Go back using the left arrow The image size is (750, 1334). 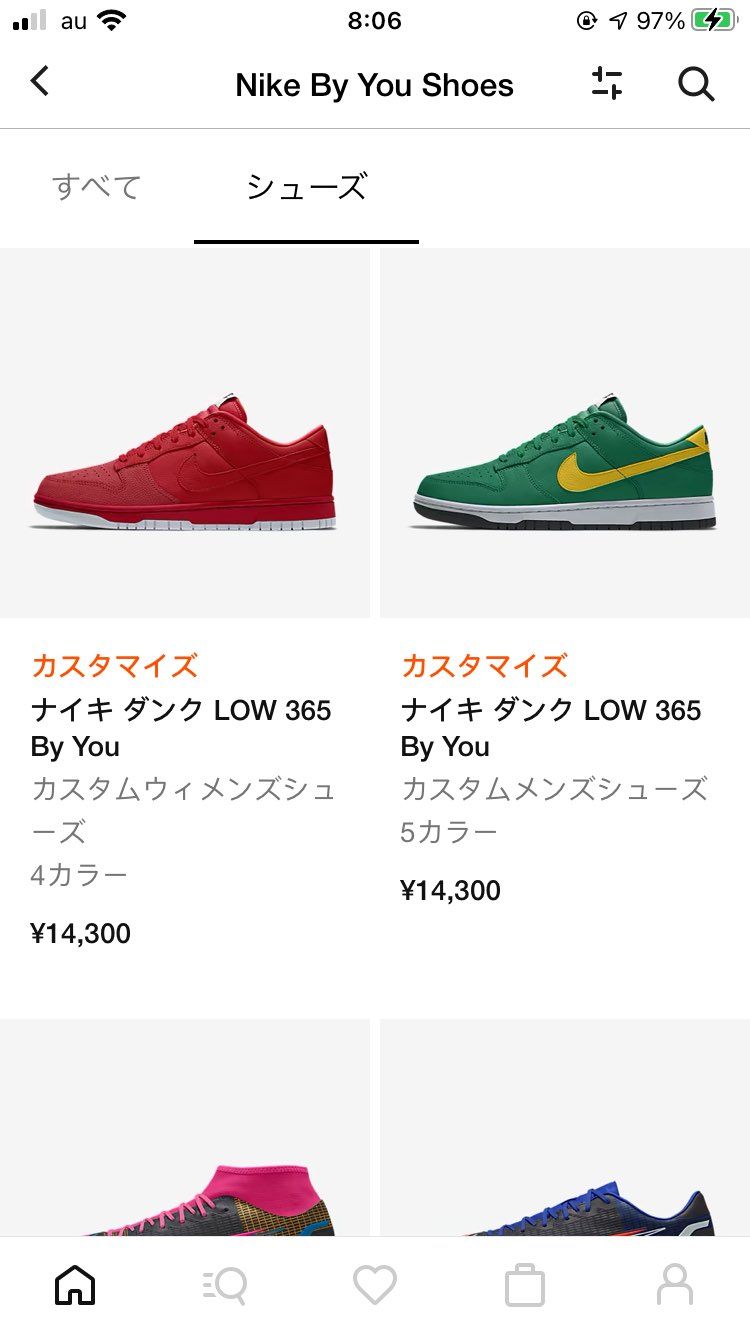[x=40, y=85]
